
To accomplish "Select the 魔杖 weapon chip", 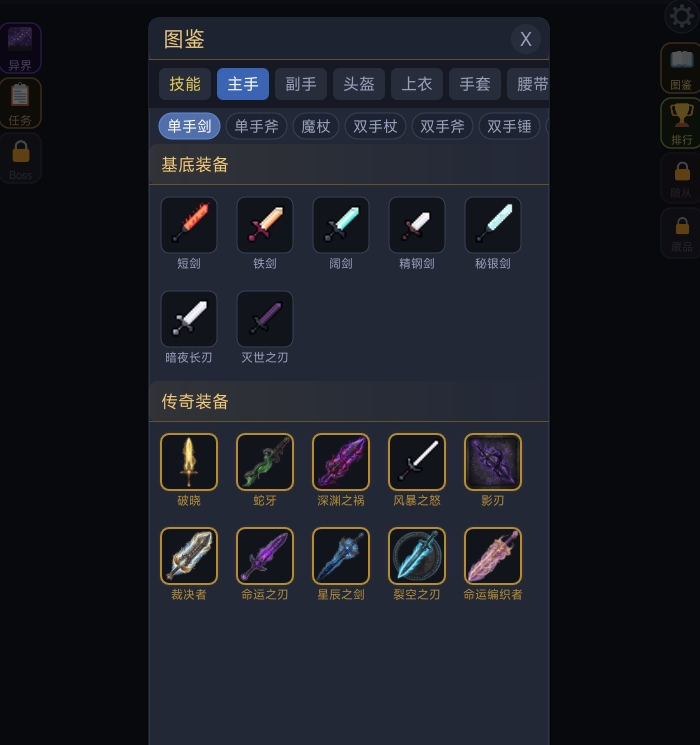I will click(x=316, y=126).
